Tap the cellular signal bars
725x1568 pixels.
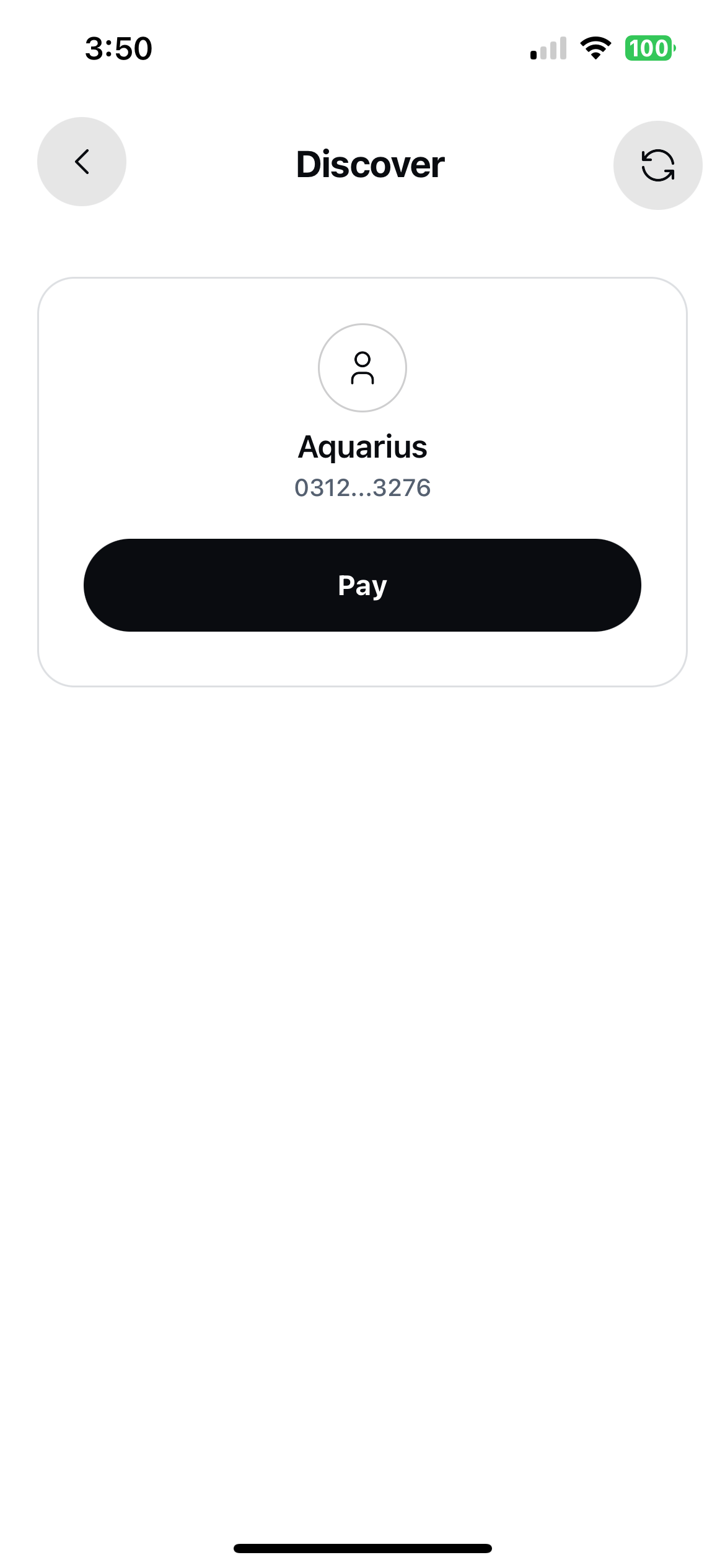(548, 50)
